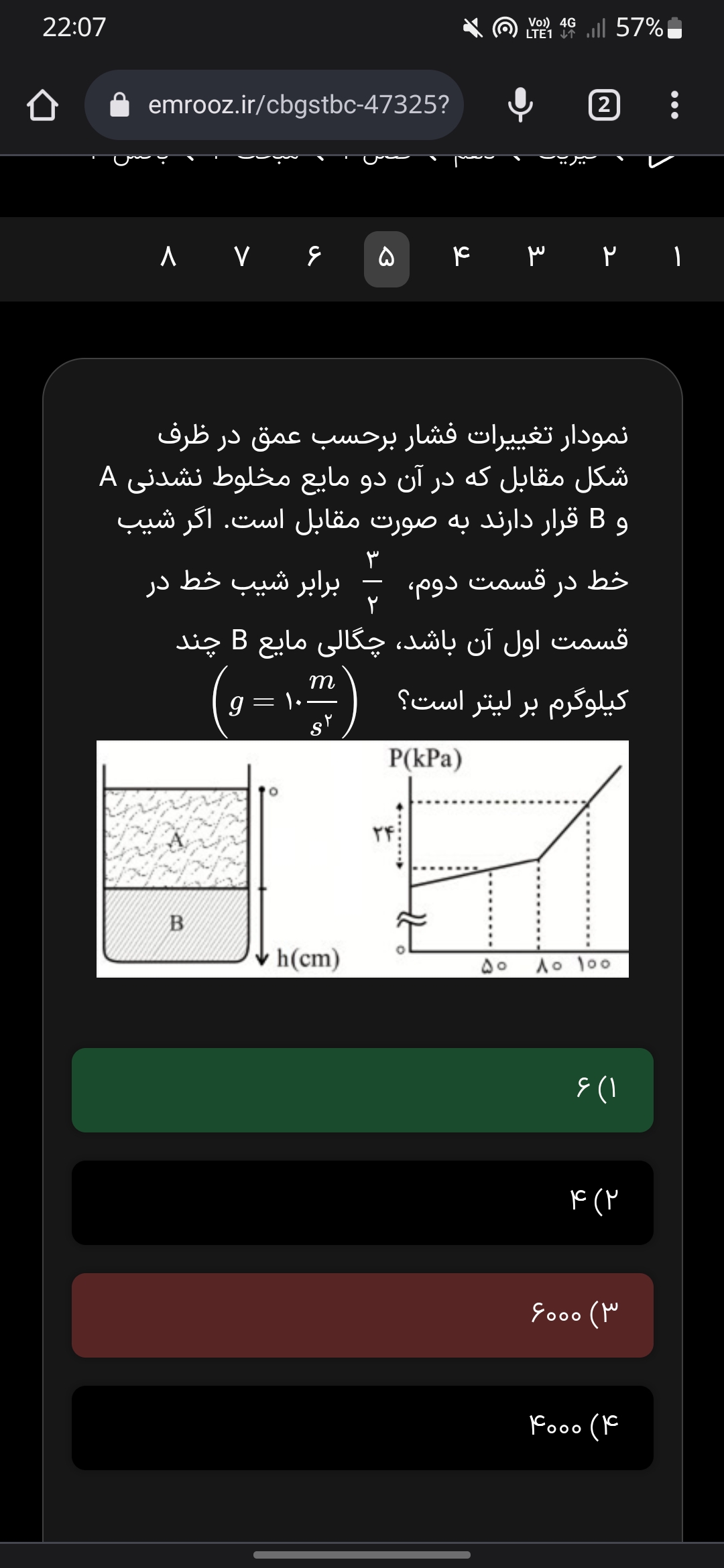Jump to question ۸
Image resolution: width=724 pixels, height=1568 pixels.
pyautogui.click(x=168, y=258)
